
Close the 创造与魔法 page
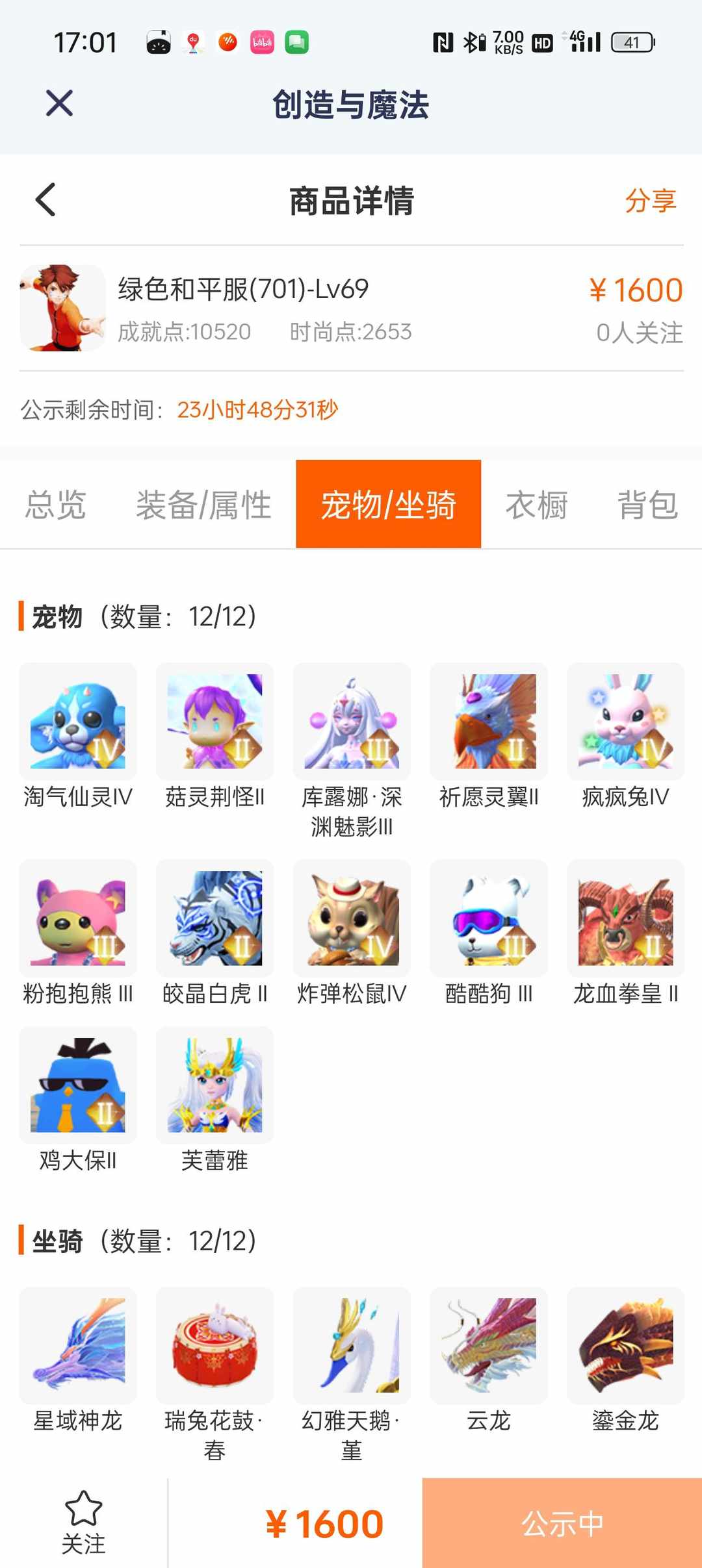point(59,103)
